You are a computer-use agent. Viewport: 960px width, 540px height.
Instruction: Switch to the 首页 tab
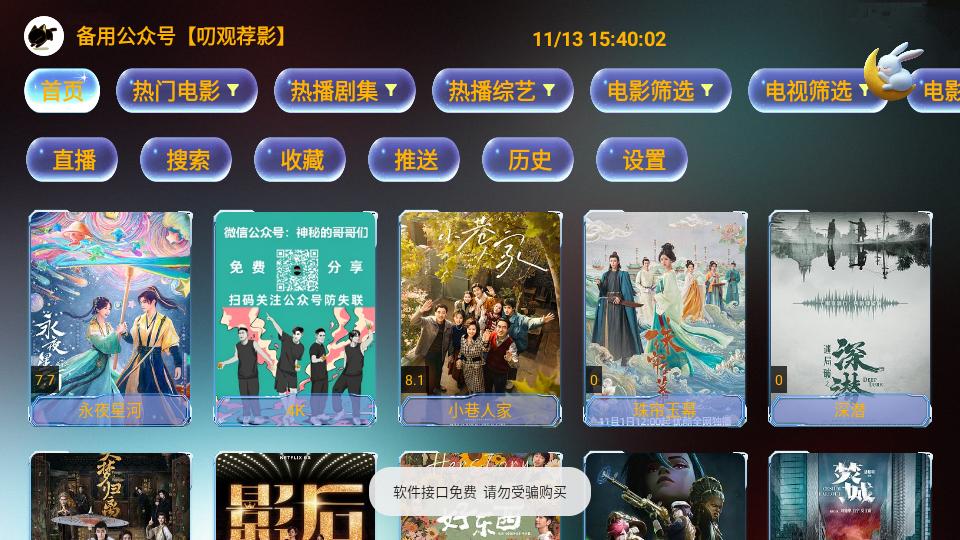[62, 91]
